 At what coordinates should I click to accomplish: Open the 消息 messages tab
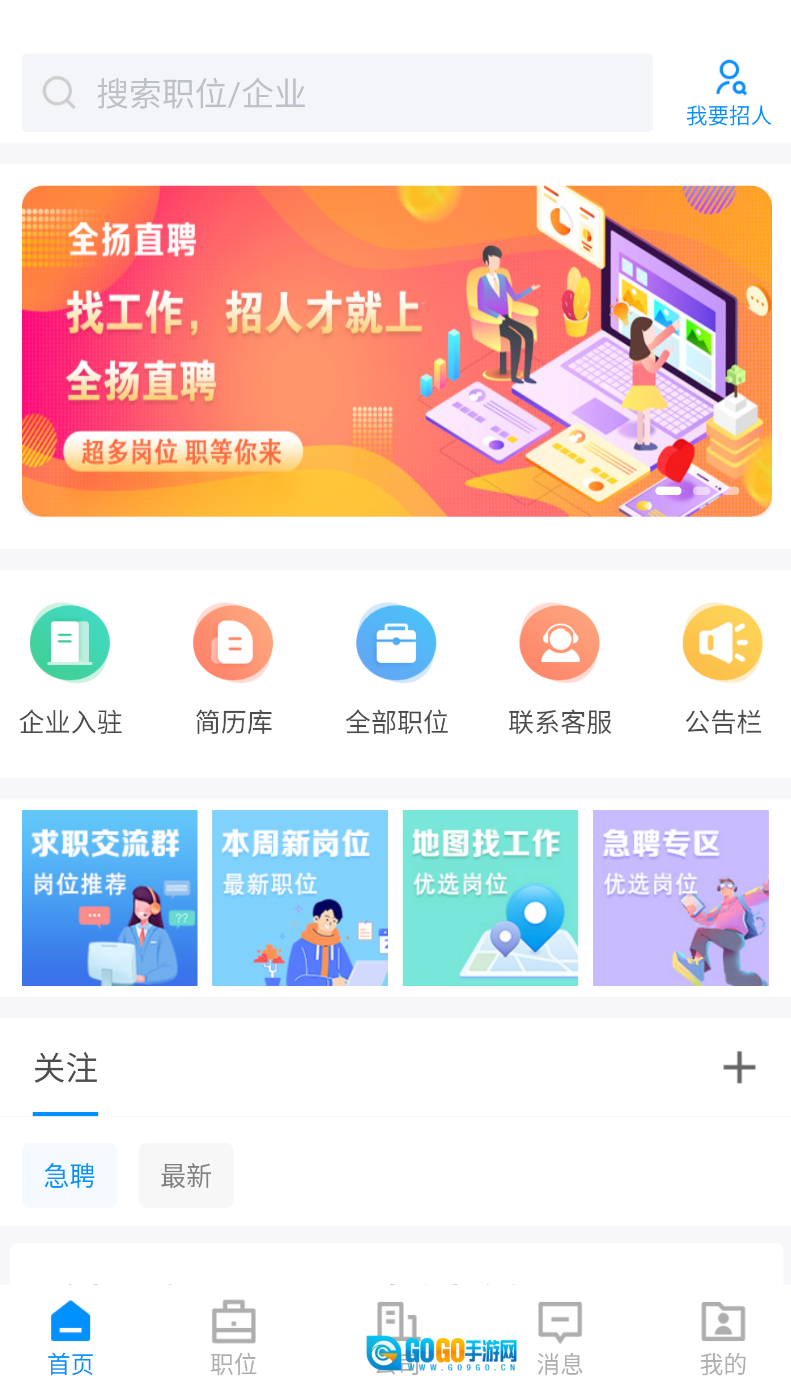560,1337
